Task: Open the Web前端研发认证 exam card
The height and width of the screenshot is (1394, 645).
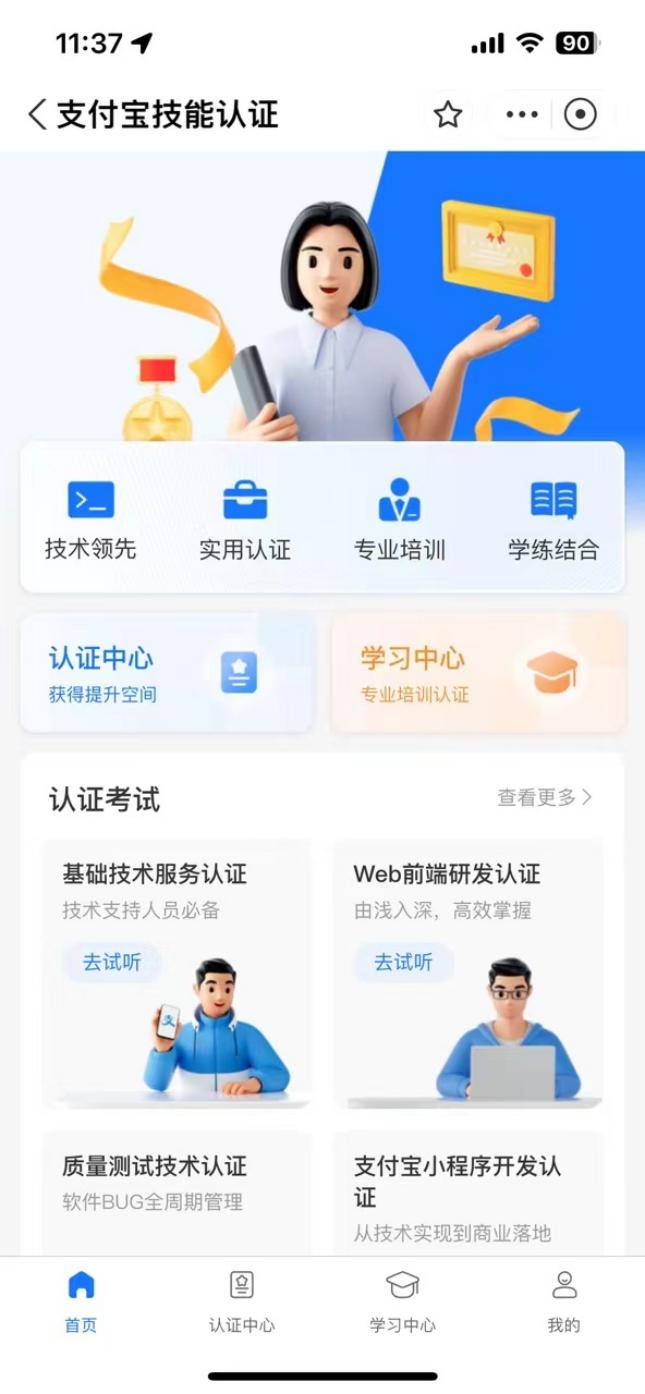Action: [468, 973]
